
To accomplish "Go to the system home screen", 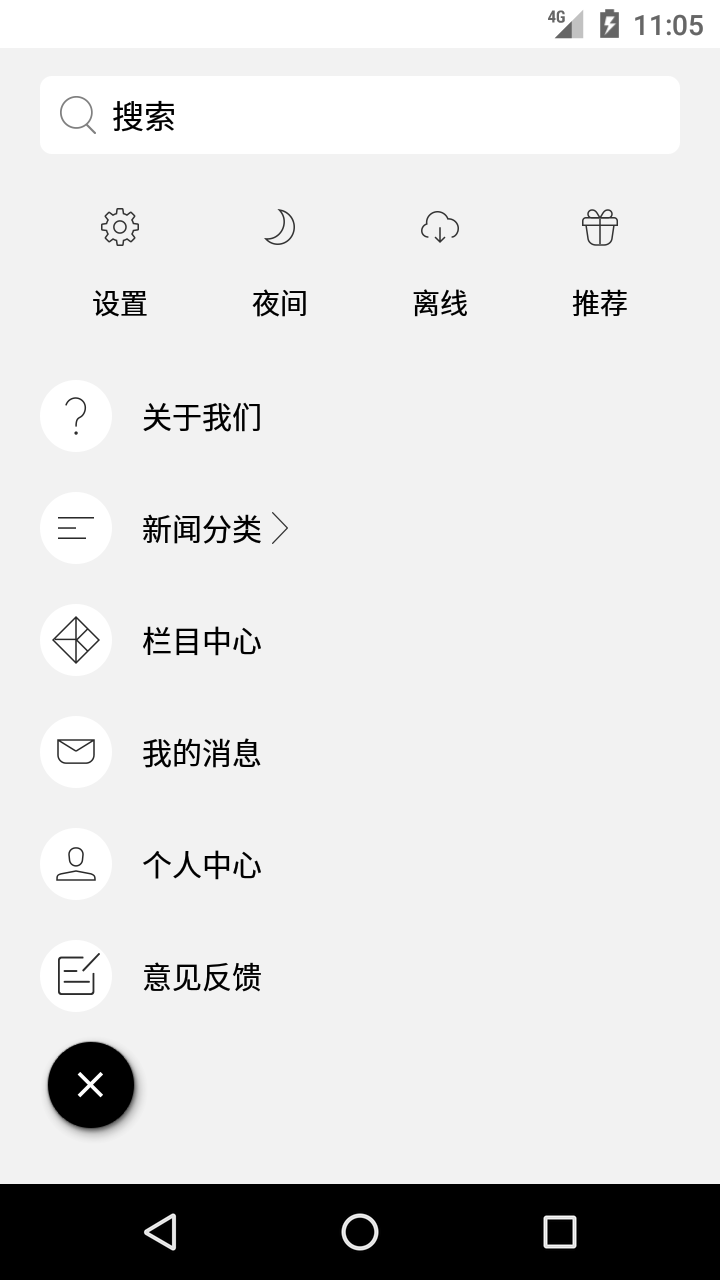I will click(360, 1232).
